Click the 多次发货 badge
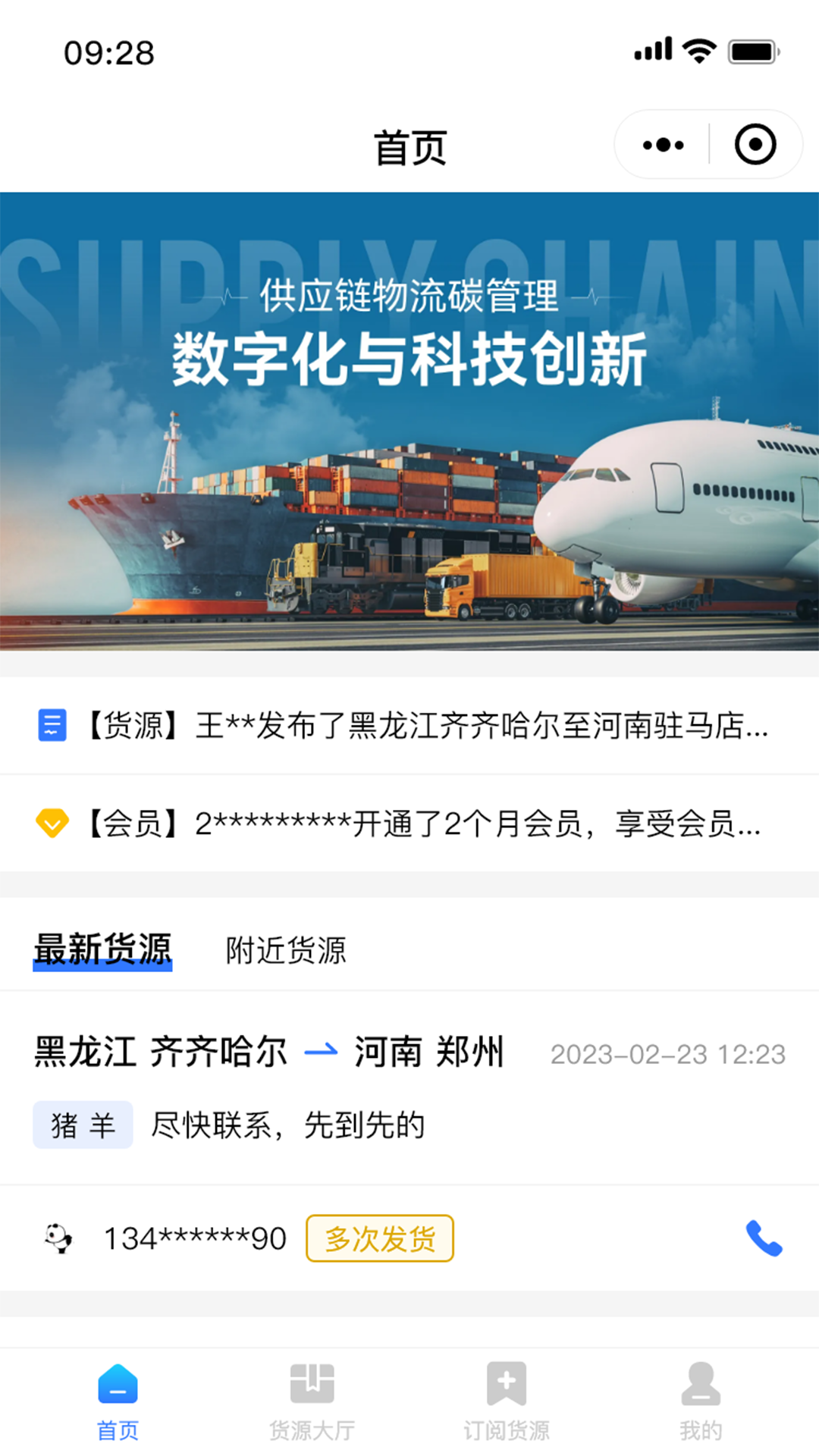 pyautogui.click(x=380, y=1238)
